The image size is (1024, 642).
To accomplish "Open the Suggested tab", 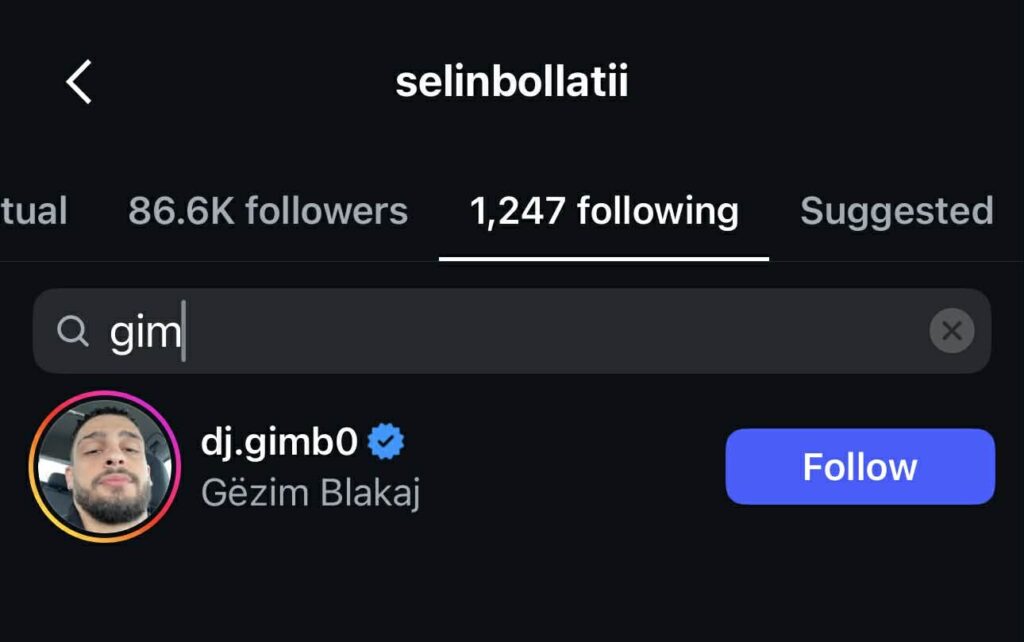I will coord(896,211).
